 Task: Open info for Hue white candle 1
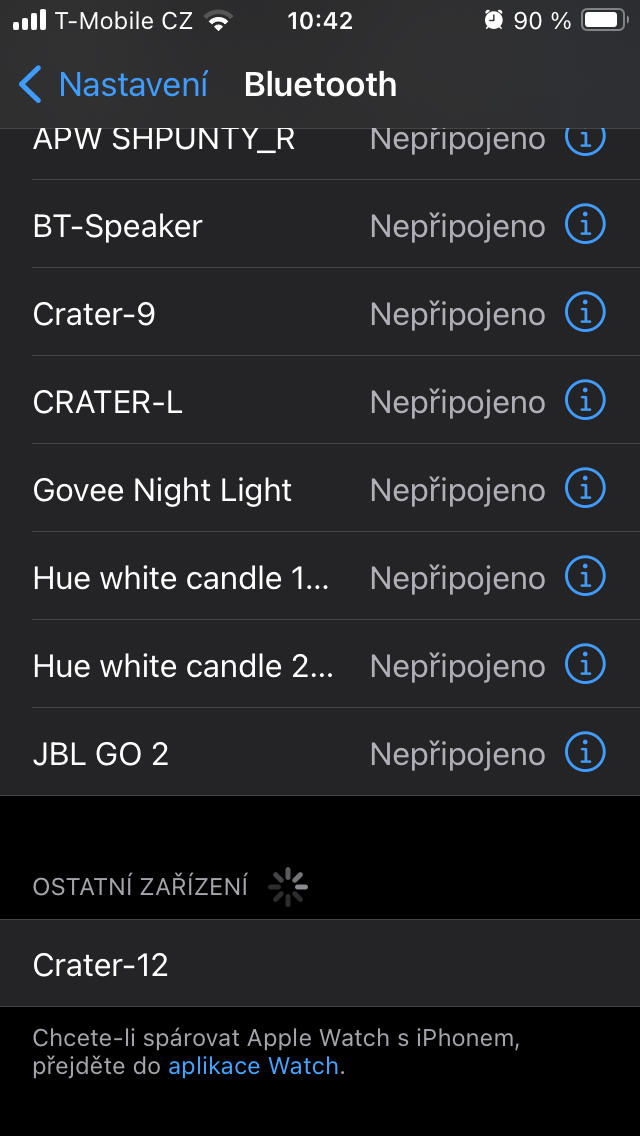(x=585, y=578)
